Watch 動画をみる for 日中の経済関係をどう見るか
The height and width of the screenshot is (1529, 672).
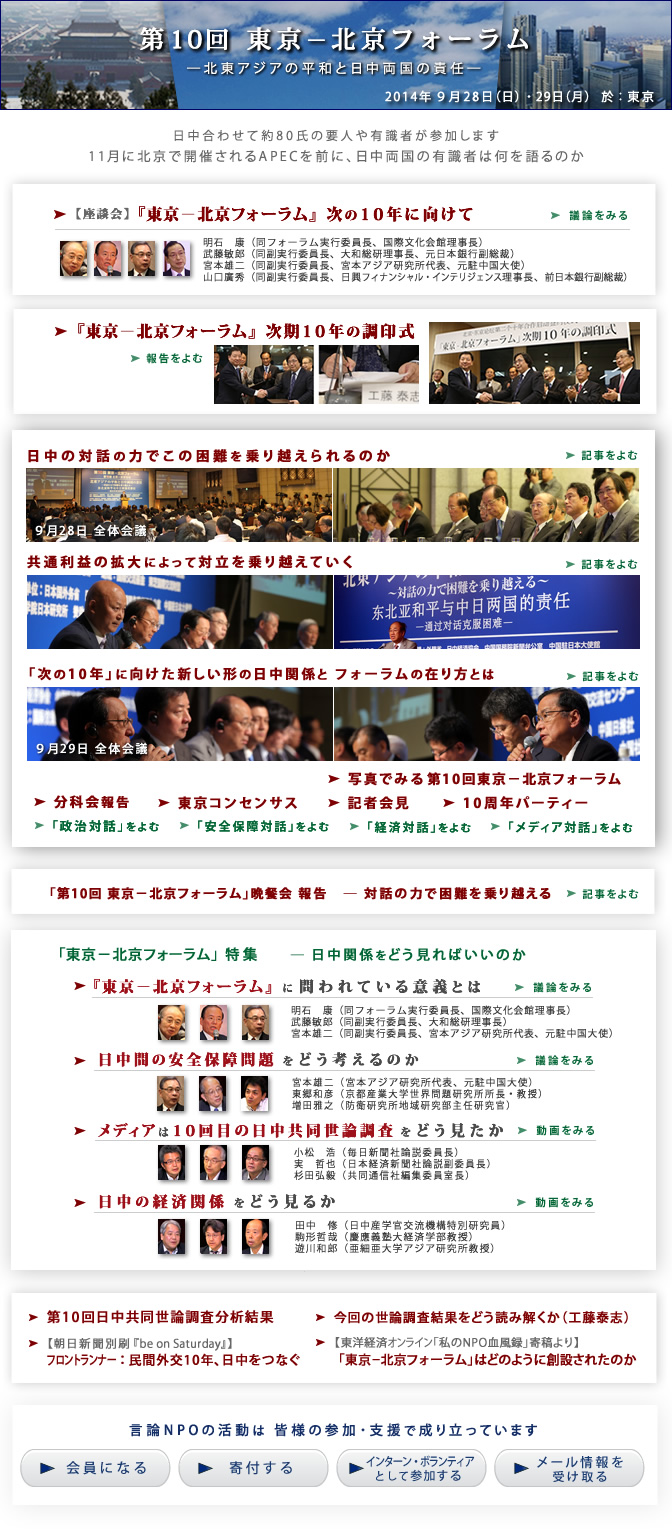[556, 1202]
